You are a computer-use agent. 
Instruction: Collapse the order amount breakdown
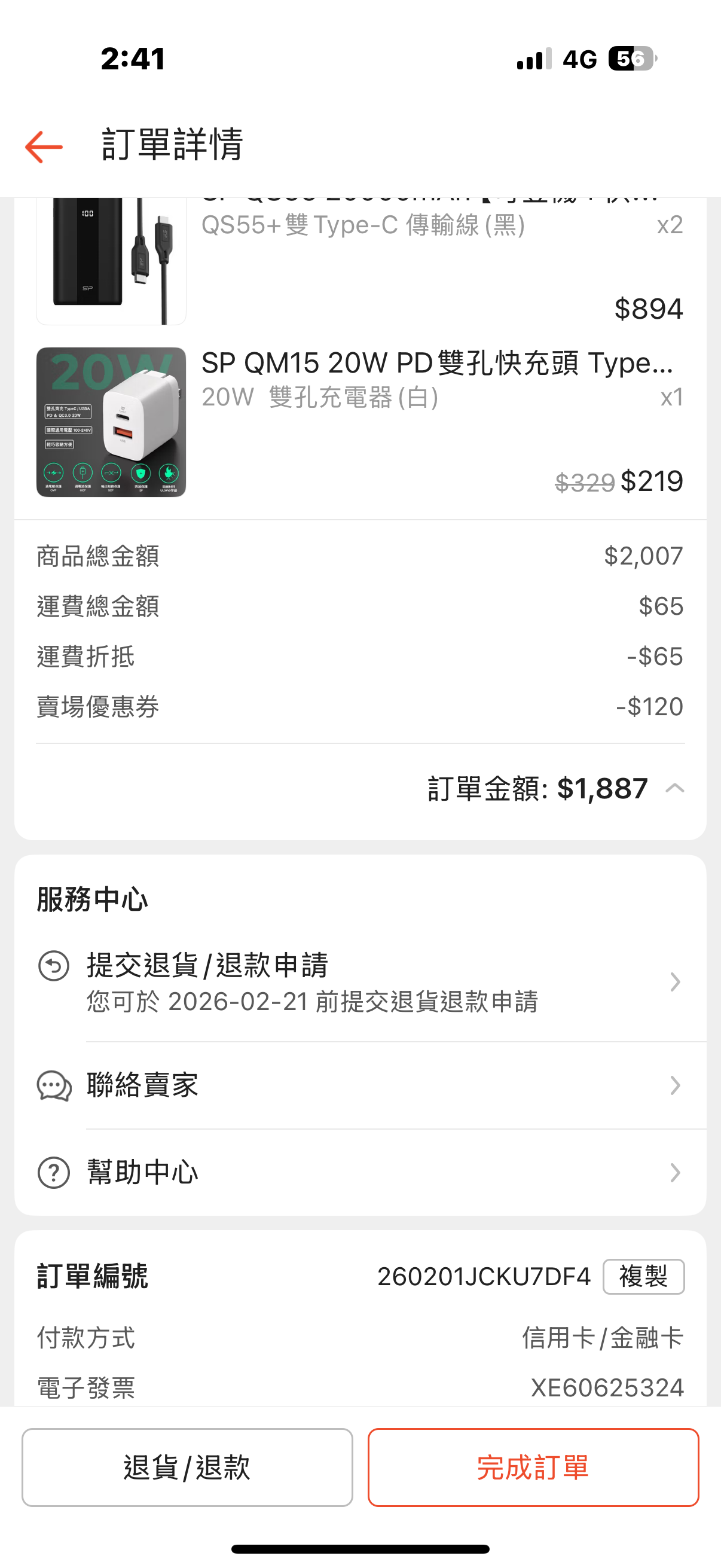point(675,788)
